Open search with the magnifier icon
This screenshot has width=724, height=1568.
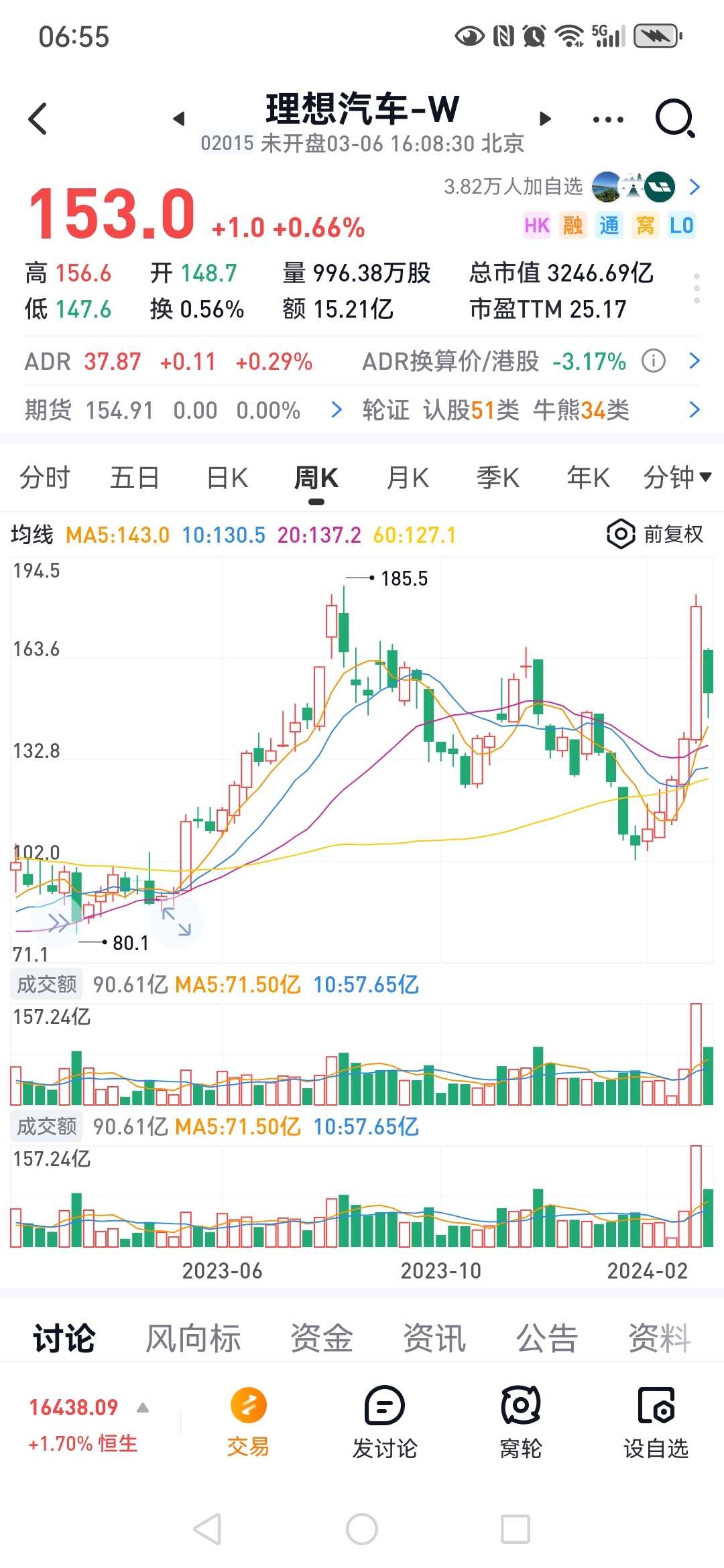[675, 118]
